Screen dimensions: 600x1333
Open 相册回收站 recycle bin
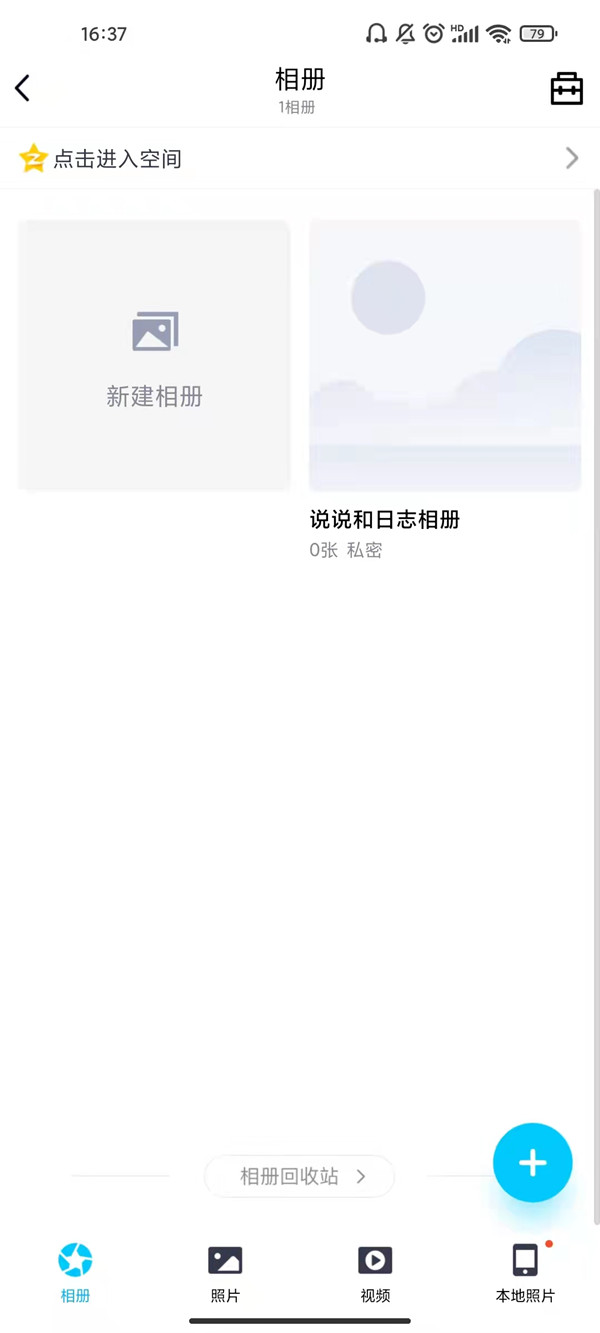[300, 1176]
